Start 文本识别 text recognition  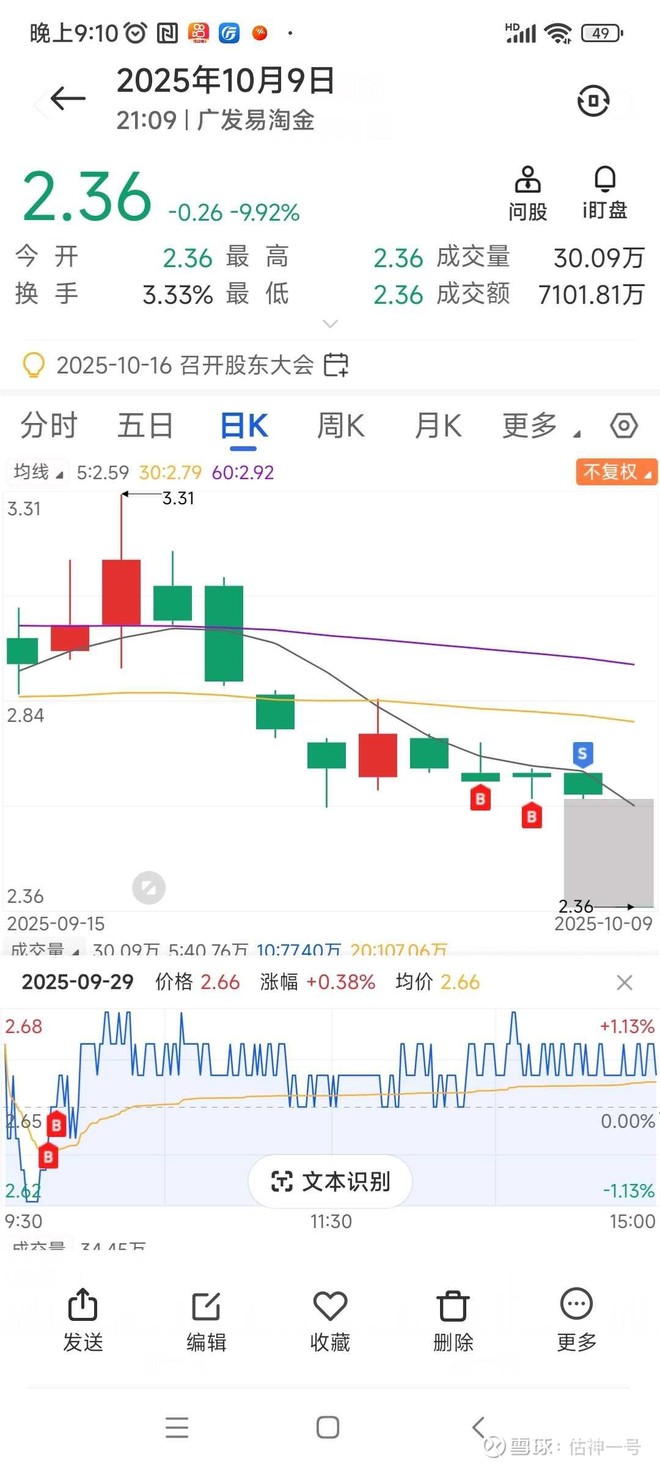click(330, 1182)
